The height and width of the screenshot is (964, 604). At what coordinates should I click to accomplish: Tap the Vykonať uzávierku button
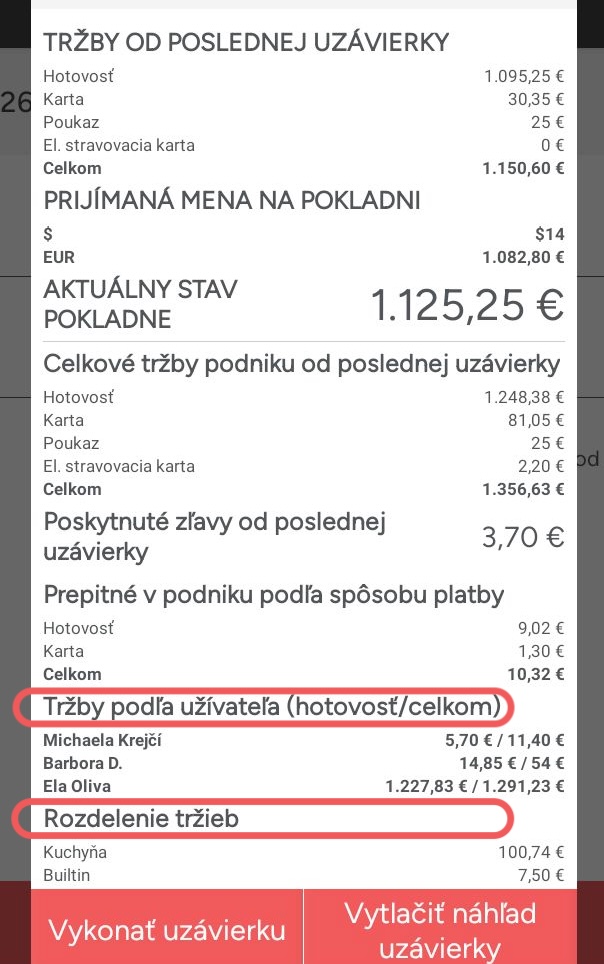point(166,928)
